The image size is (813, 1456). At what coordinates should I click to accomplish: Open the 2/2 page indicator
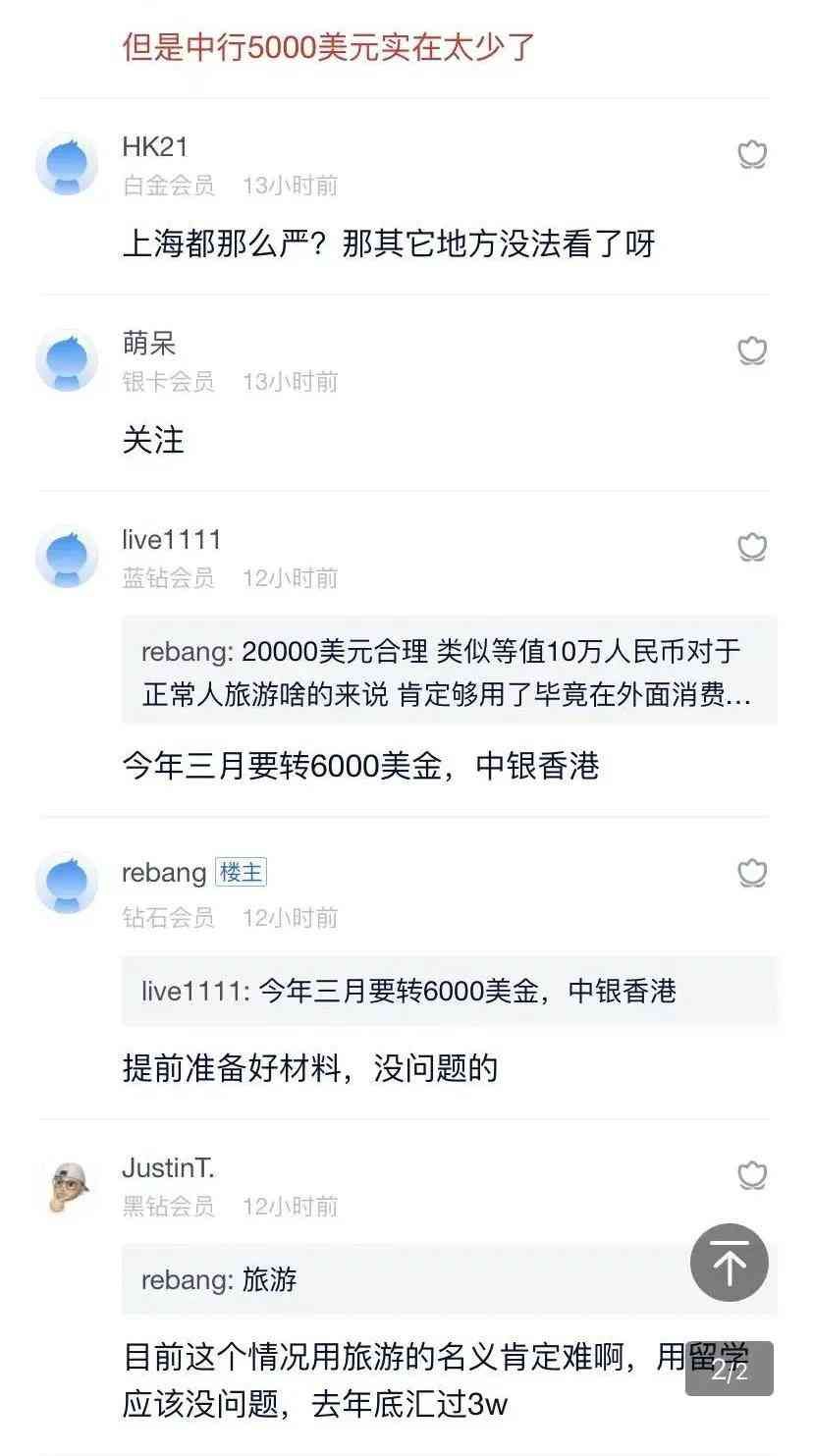coord(729,1370)
